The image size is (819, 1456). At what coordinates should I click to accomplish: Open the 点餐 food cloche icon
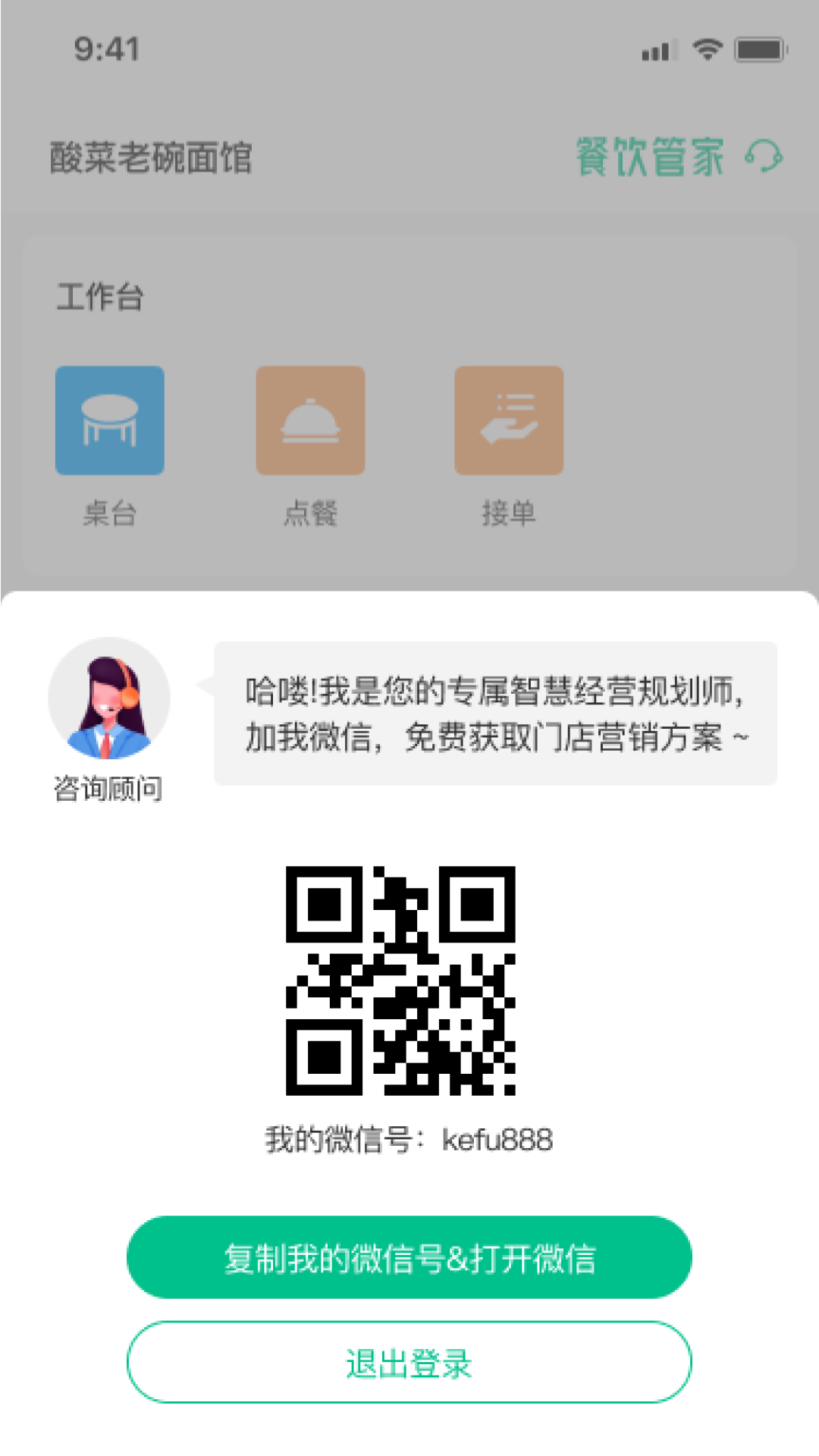coord(311,420)
